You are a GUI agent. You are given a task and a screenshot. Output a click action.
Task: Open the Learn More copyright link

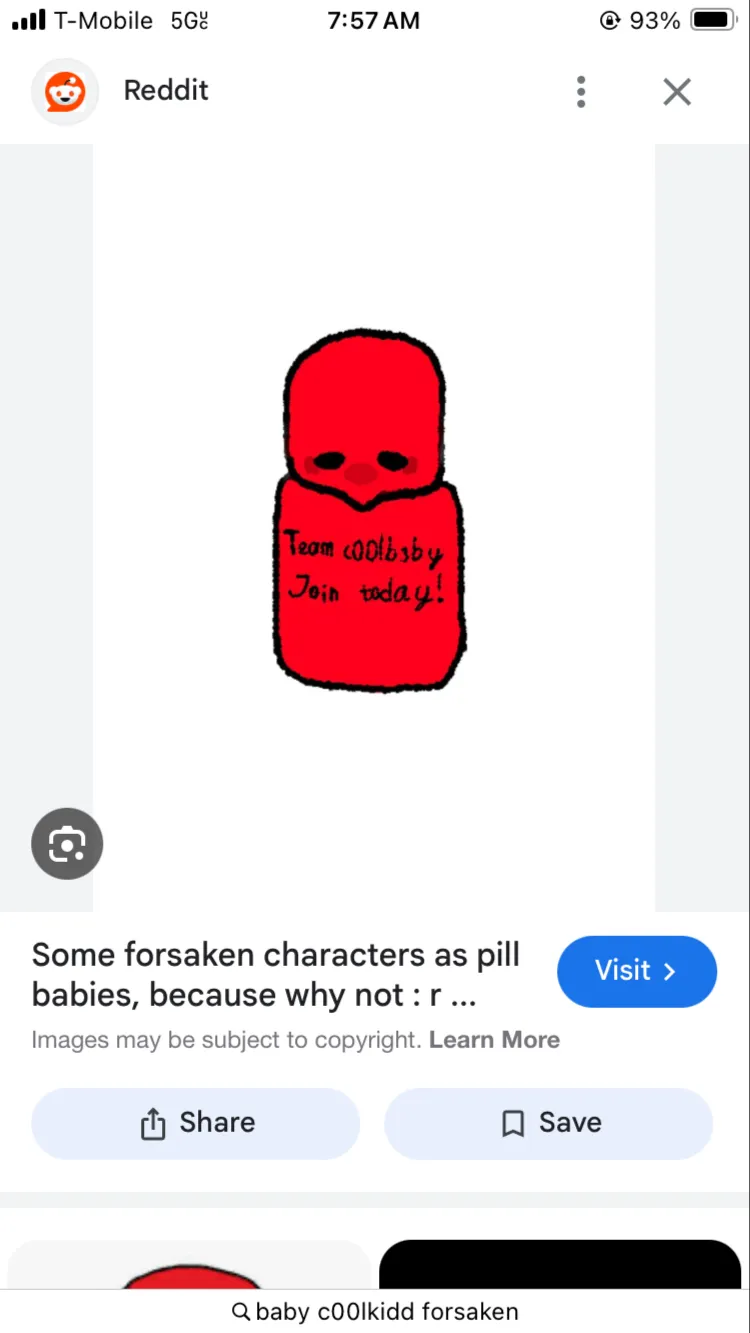pyautogui.click(x=494, y=1040)
